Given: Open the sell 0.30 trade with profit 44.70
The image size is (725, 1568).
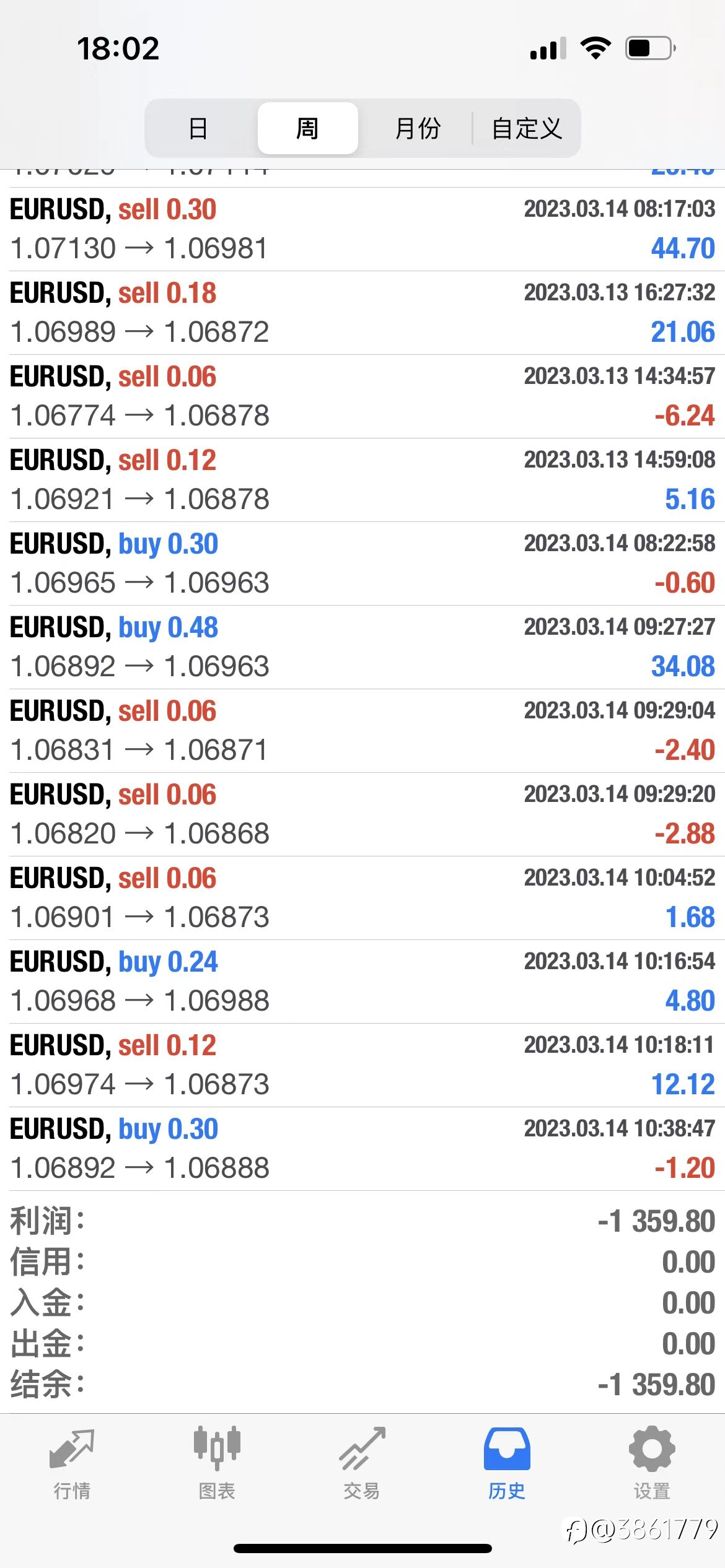Looking at the screenshot, I should (x=362, y=229).
